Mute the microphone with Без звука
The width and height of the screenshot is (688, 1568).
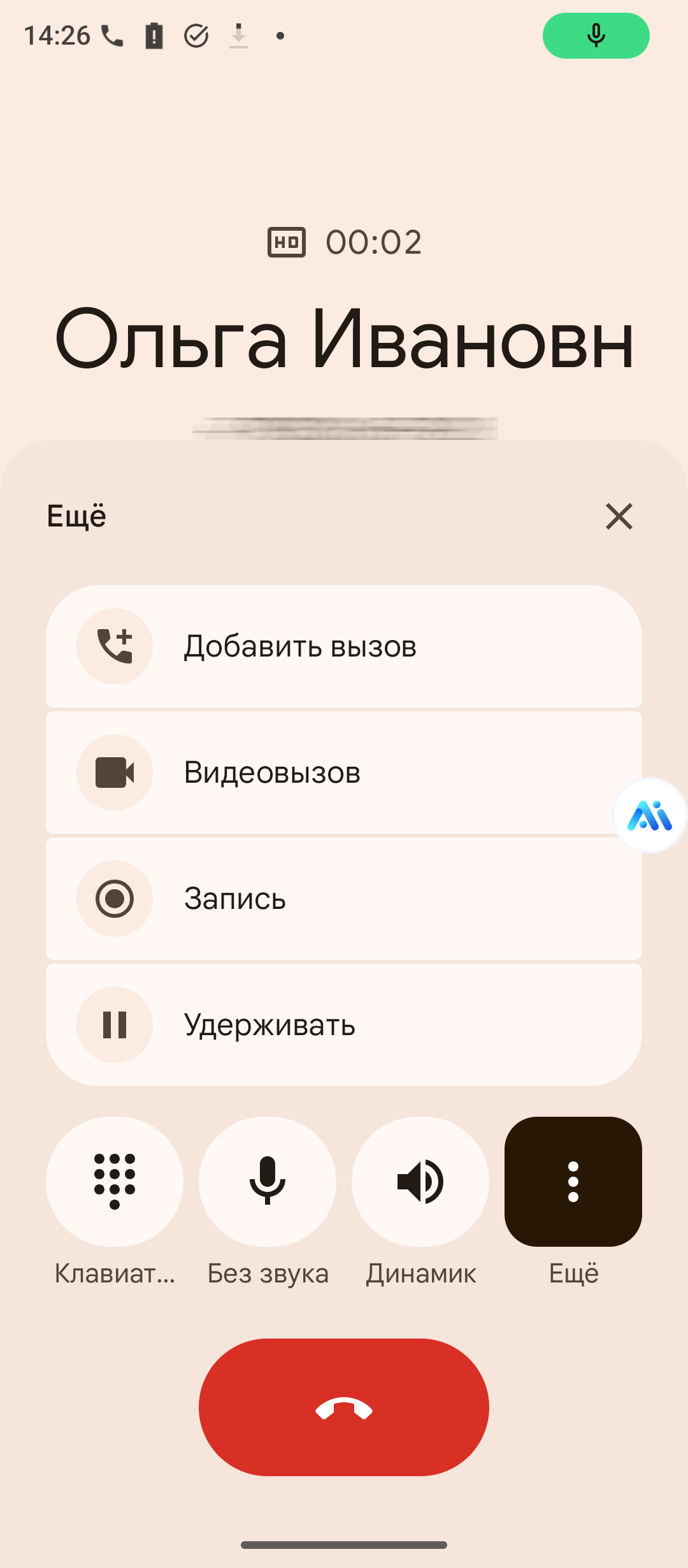(268, 1182)
